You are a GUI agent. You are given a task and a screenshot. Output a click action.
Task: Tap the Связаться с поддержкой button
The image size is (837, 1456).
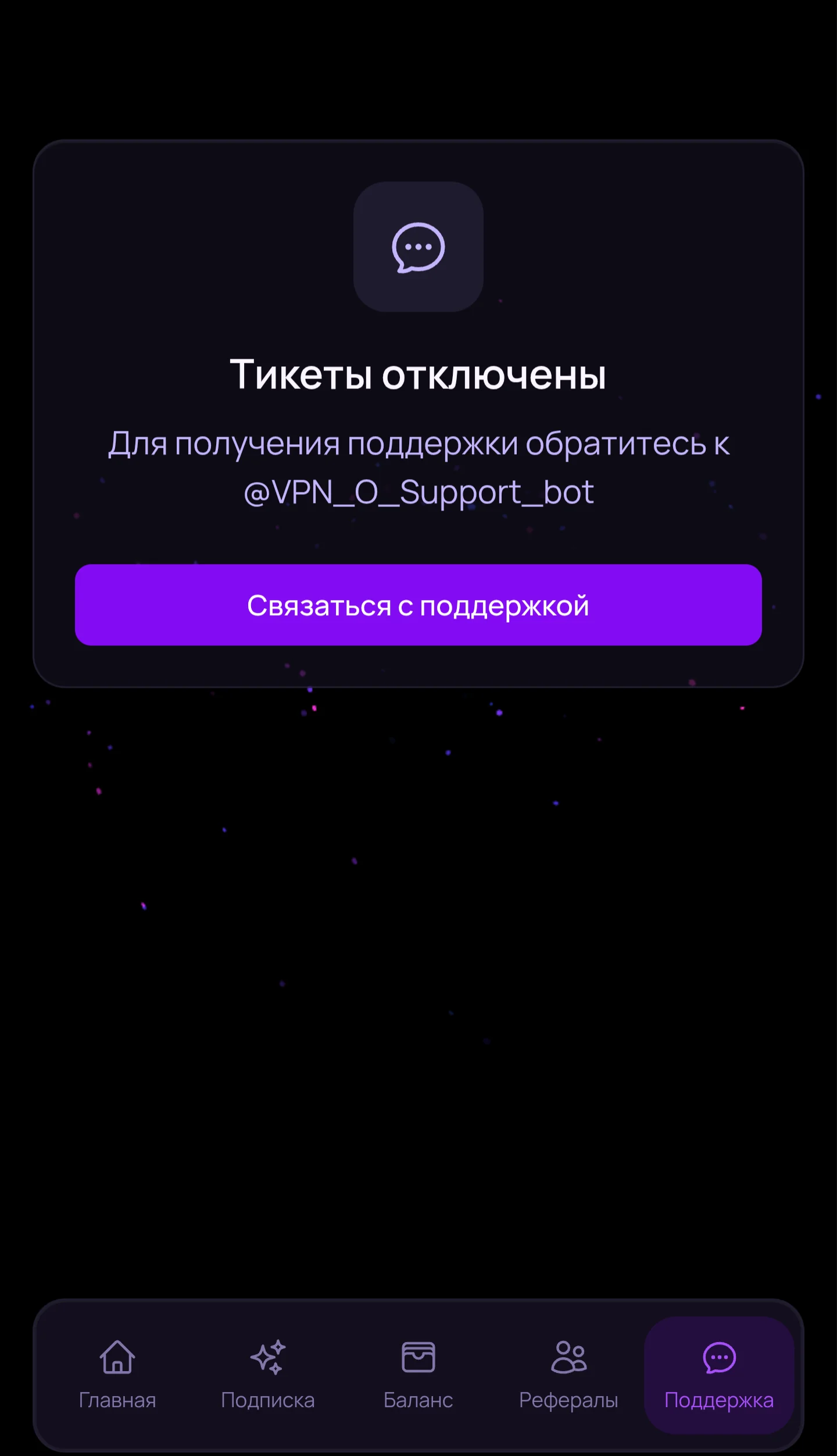point(419,605)
